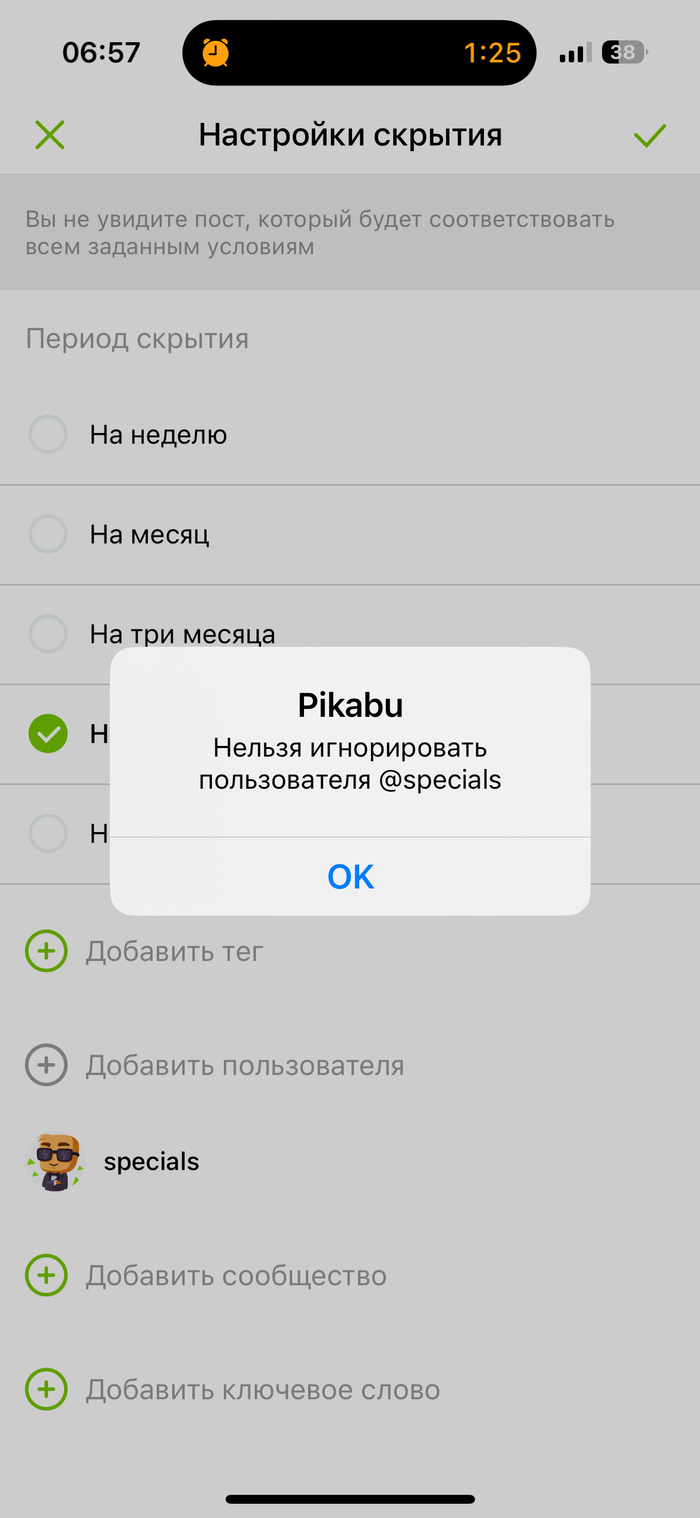Viewport: 700px width, 1518px height.
Task: Pick the На три месяца option
Action: pyautogui.click(x=350, y=635)
